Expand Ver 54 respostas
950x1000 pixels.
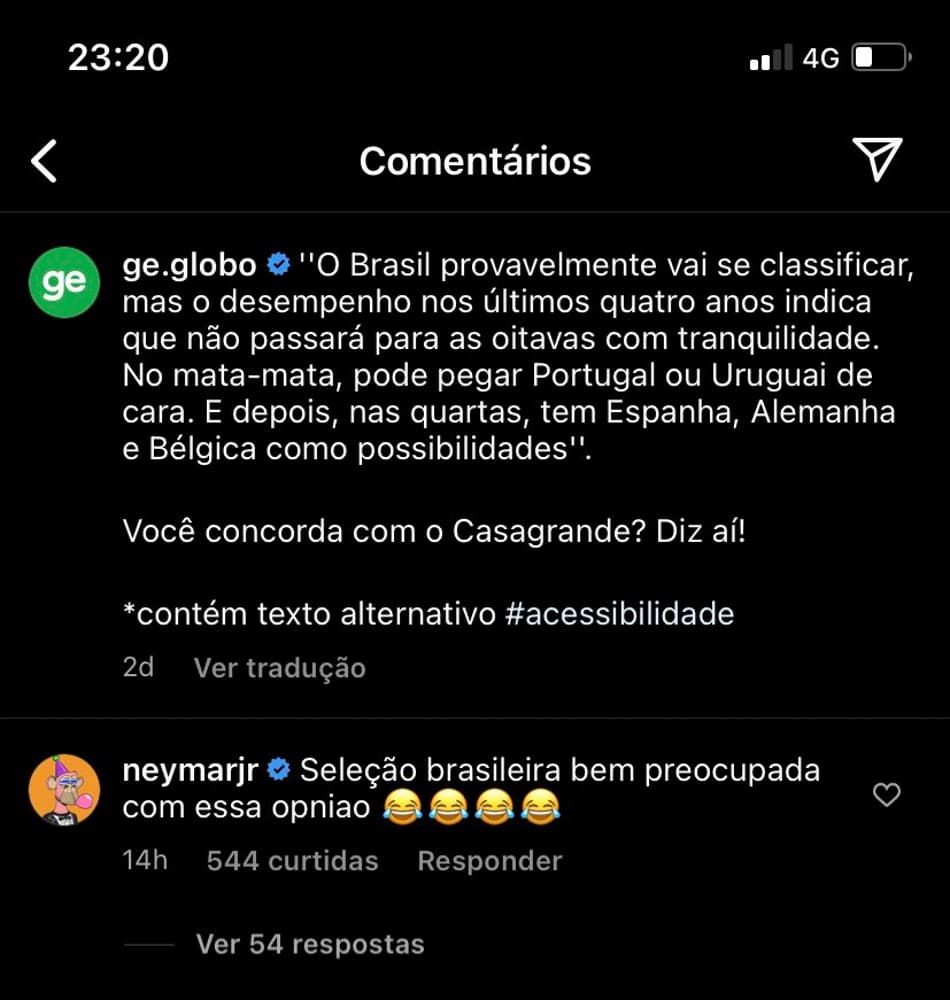[310, 944]
